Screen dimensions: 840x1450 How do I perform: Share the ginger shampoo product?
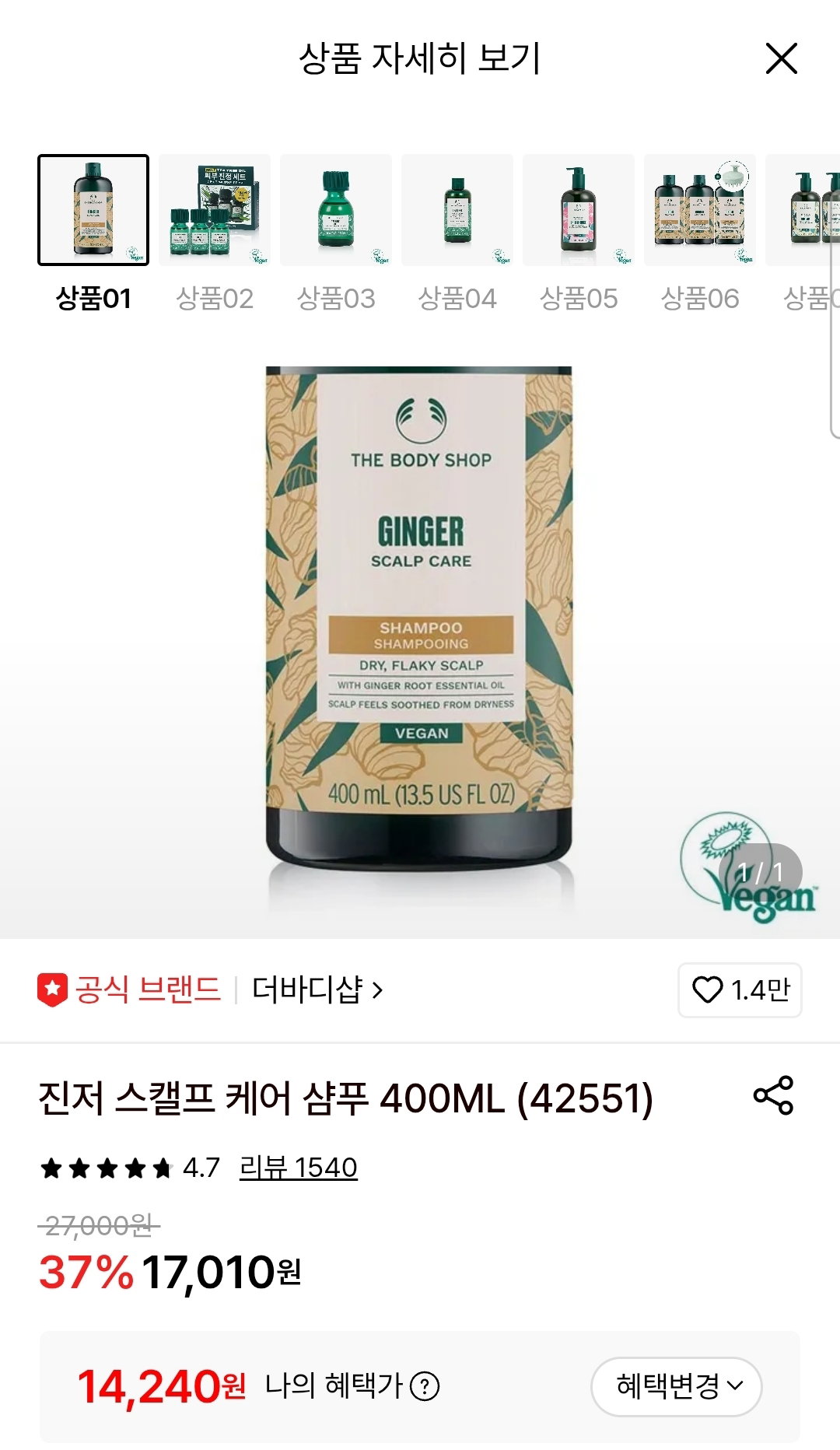click(773, 1095)
